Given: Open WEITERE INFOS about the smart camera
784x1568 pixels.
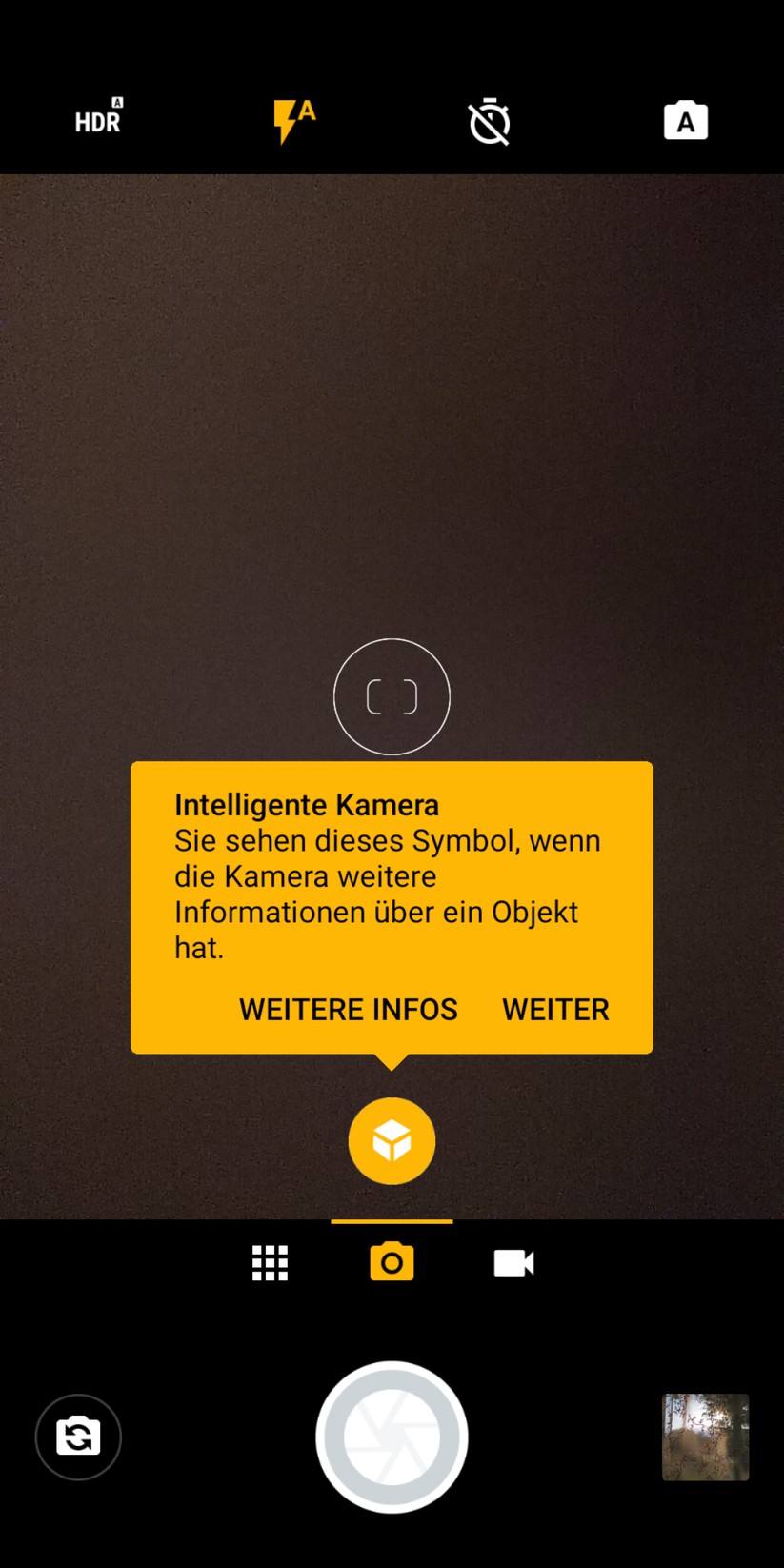Looking at the screenshot, I should [x=348, y=1009].
